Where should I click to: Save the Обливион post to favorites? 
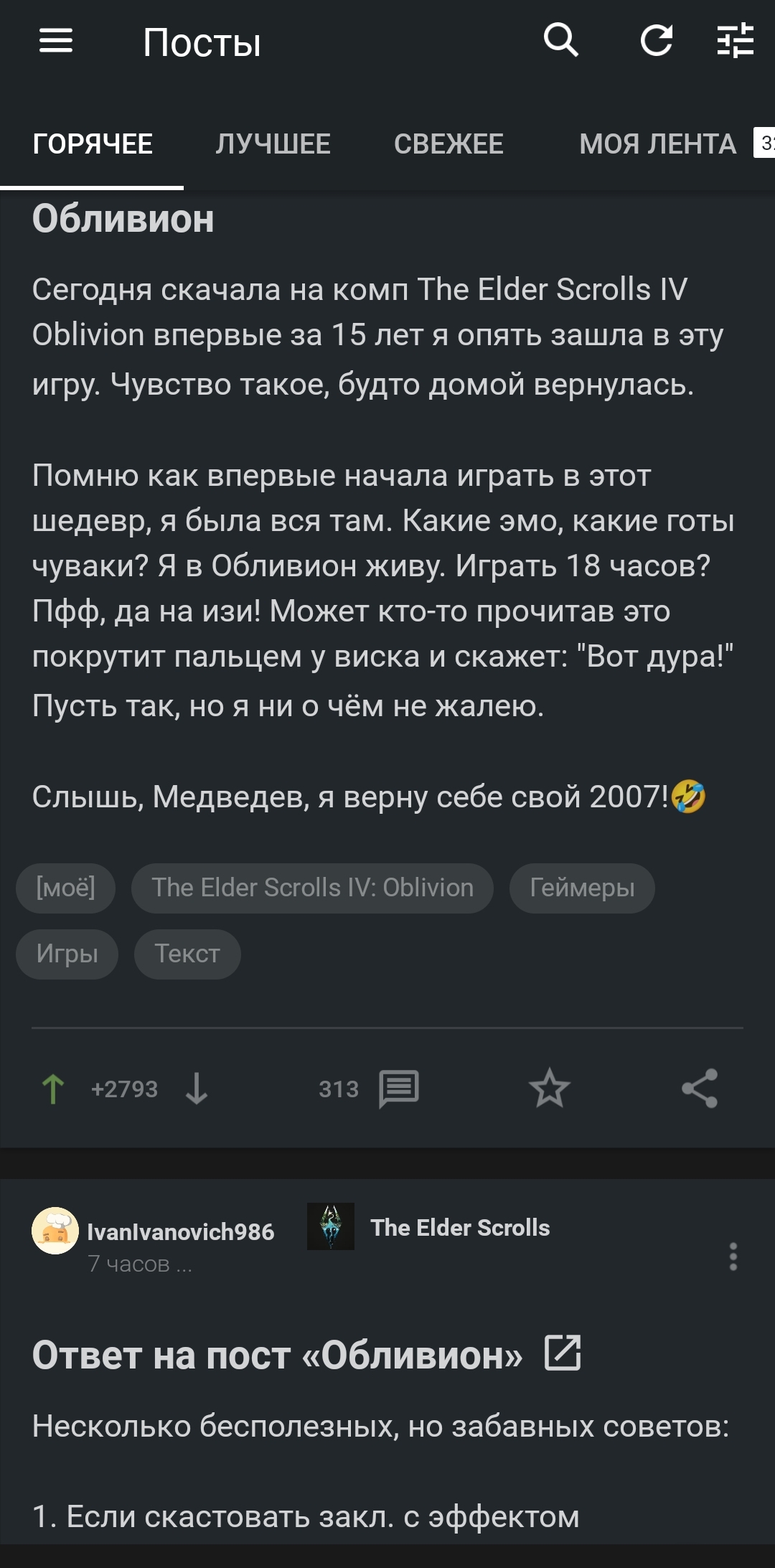[x=550, y=1089]
